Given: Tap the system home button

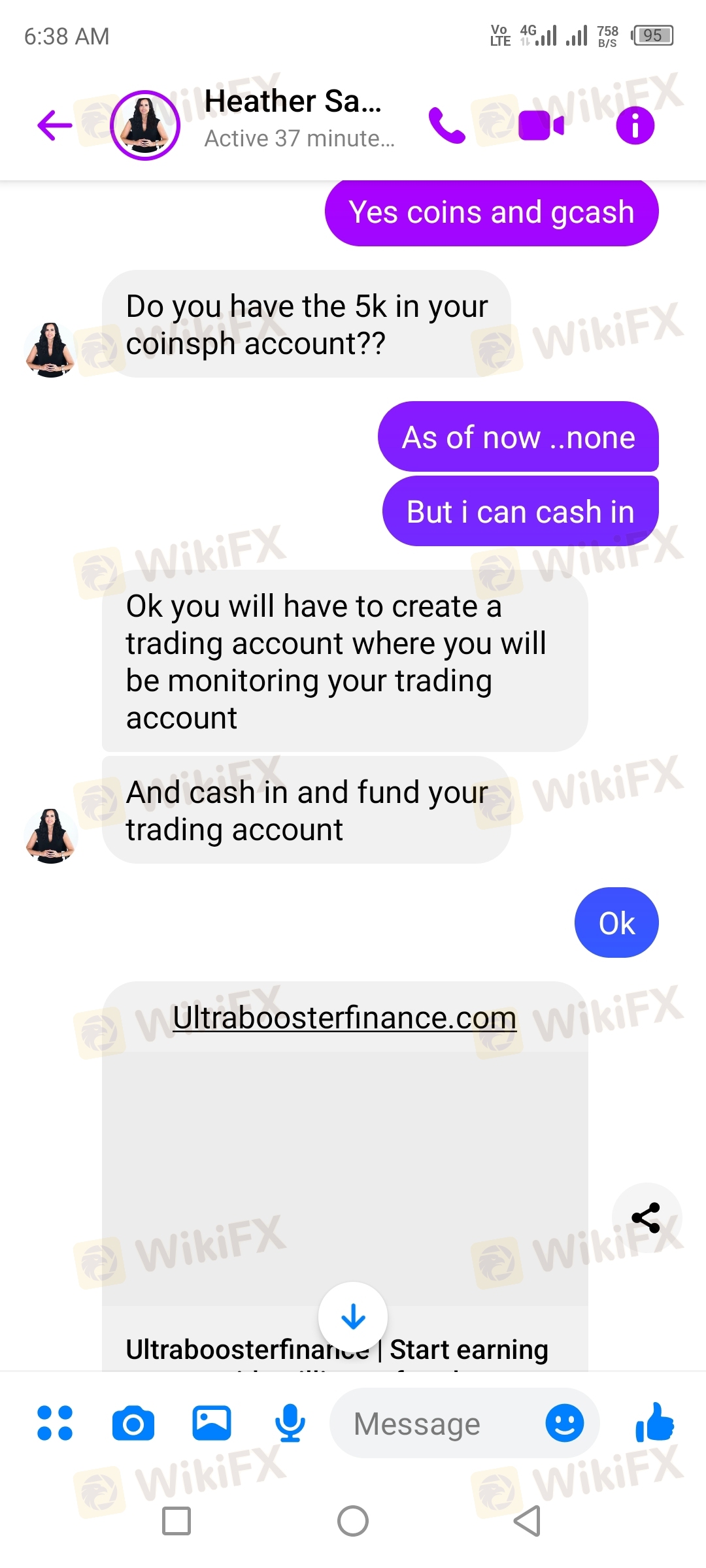Looking at the screenshot, I should point(353,1521).
